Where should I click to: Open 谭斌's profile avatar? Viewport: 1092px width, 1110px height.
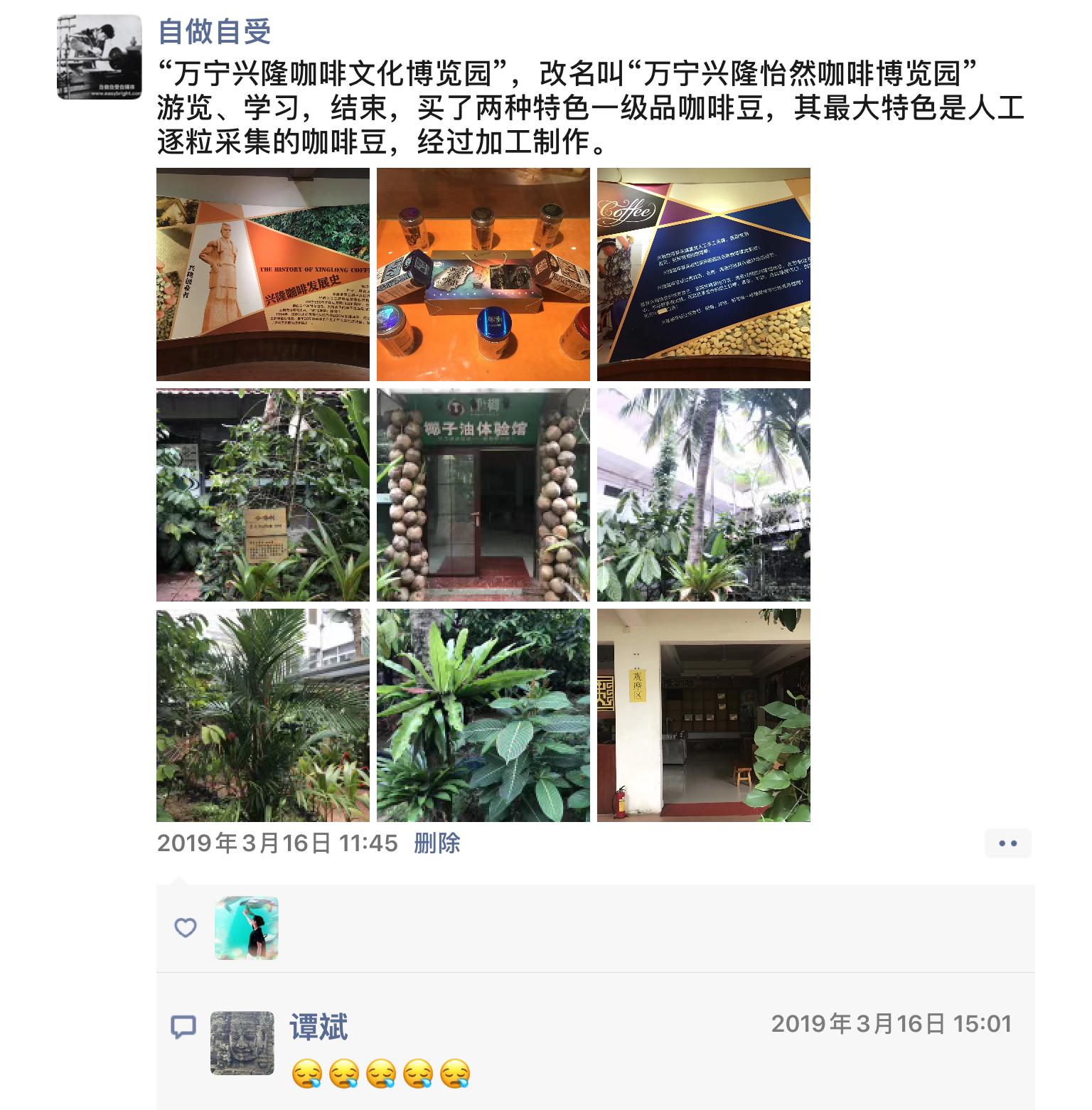tap(242, 1042)
